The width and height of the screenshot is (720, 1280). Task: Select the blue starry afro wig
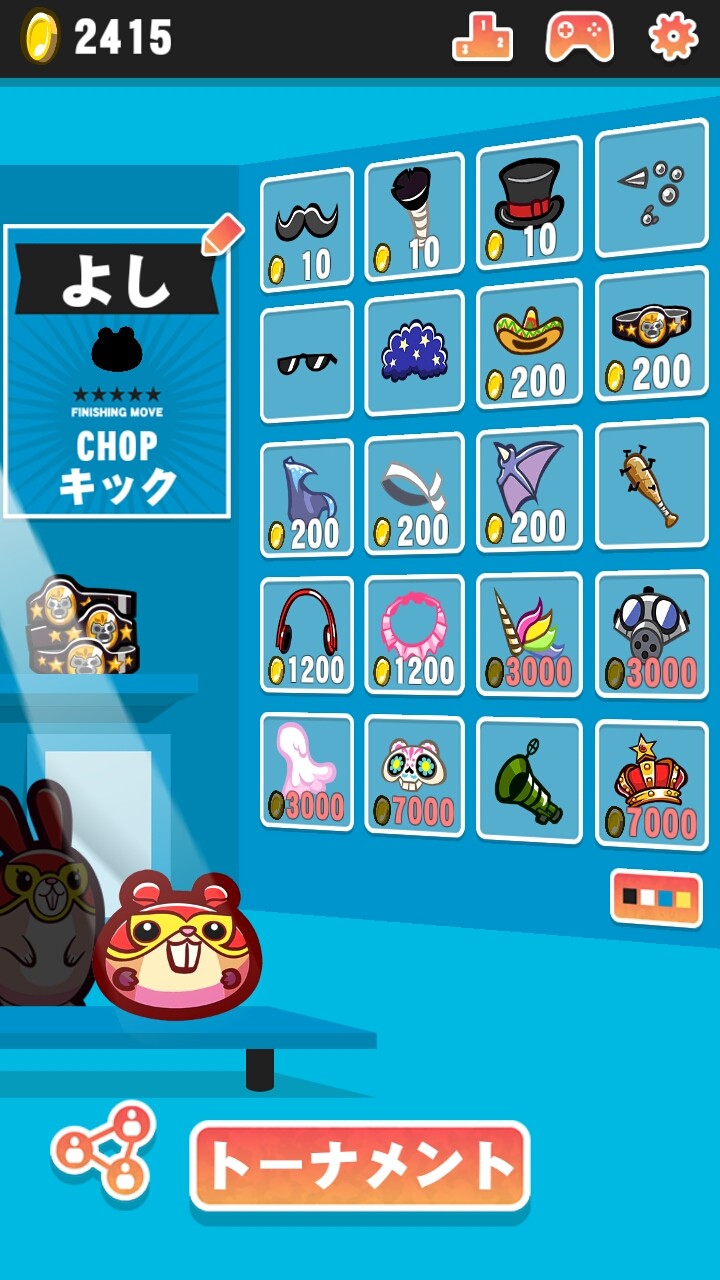tap(414, 353)
